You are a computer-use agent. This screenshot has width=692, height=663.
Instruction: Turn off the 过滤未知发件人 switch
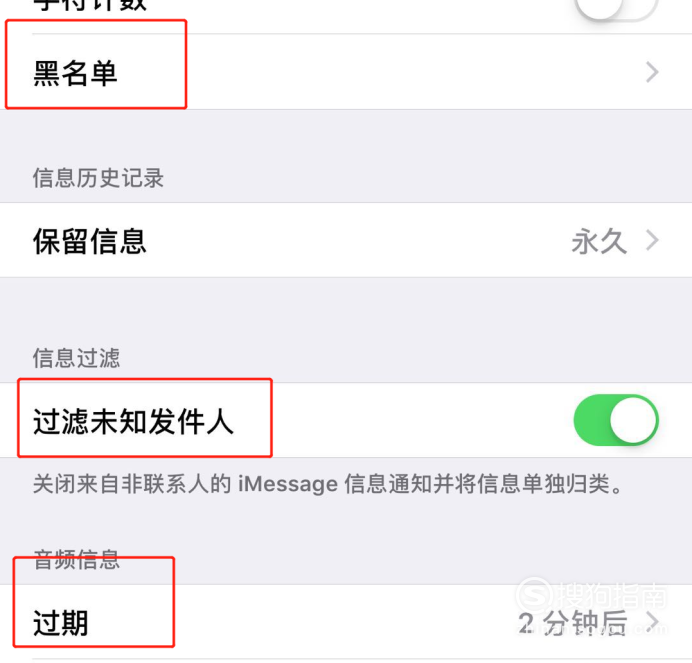[615, 420]
